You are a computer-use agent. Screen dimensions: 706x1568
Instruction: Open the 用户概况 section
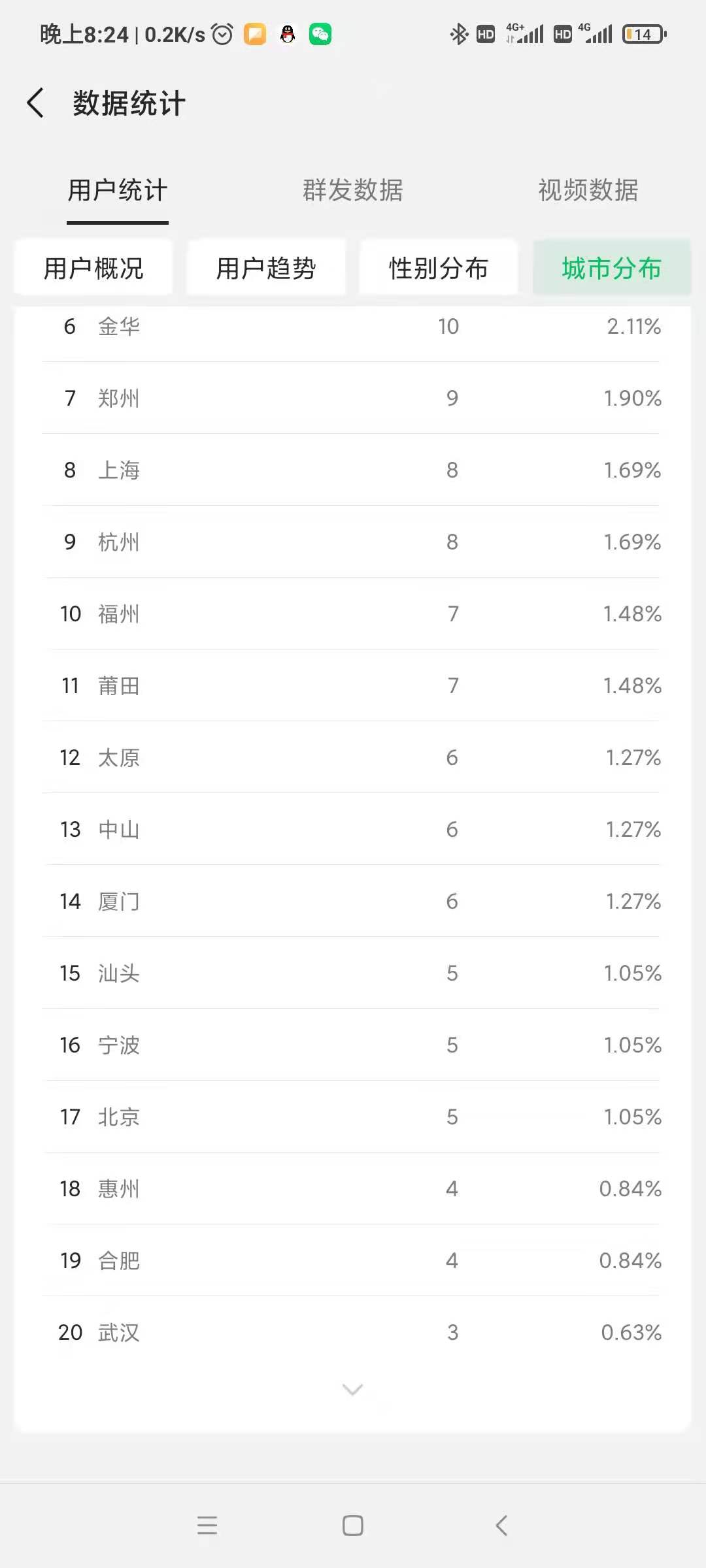point(93,268)
